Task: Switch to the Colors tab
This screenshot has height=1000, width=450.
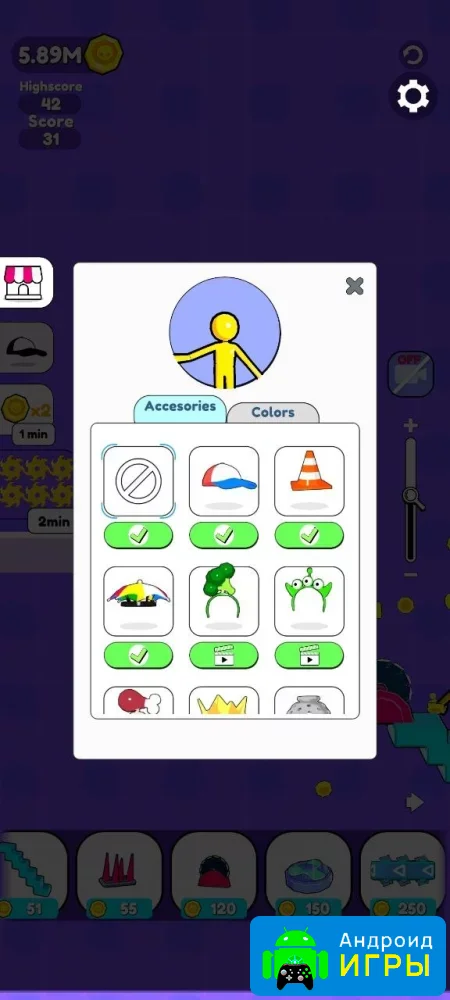Action: (x=273, y=412)
